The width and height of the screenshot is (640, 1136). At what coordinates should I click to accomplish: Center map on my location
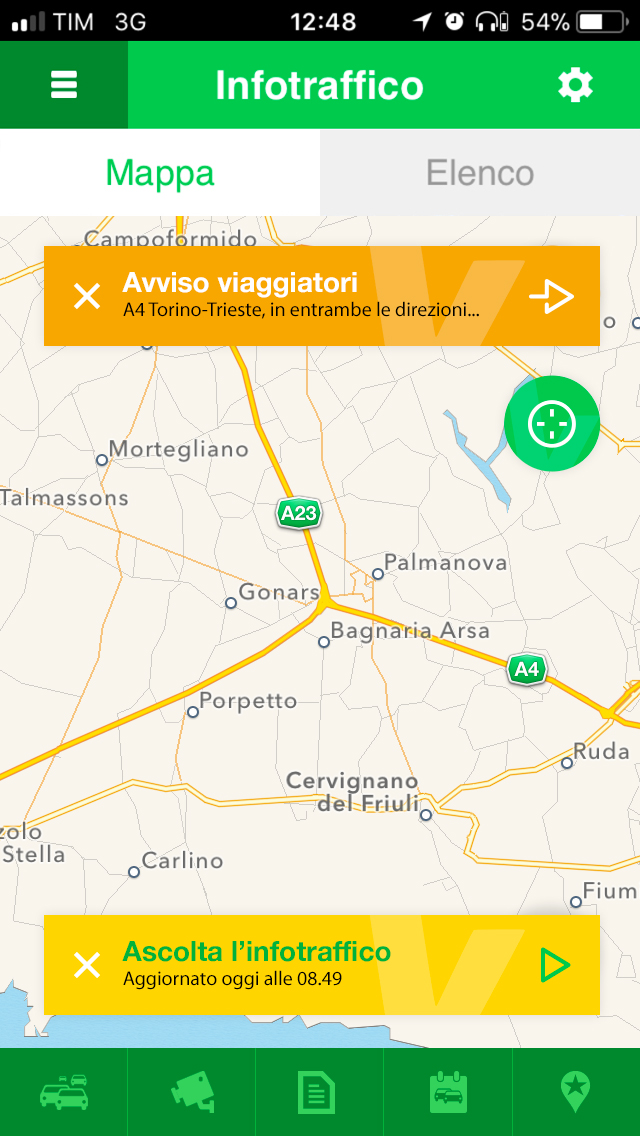[551, 424]
